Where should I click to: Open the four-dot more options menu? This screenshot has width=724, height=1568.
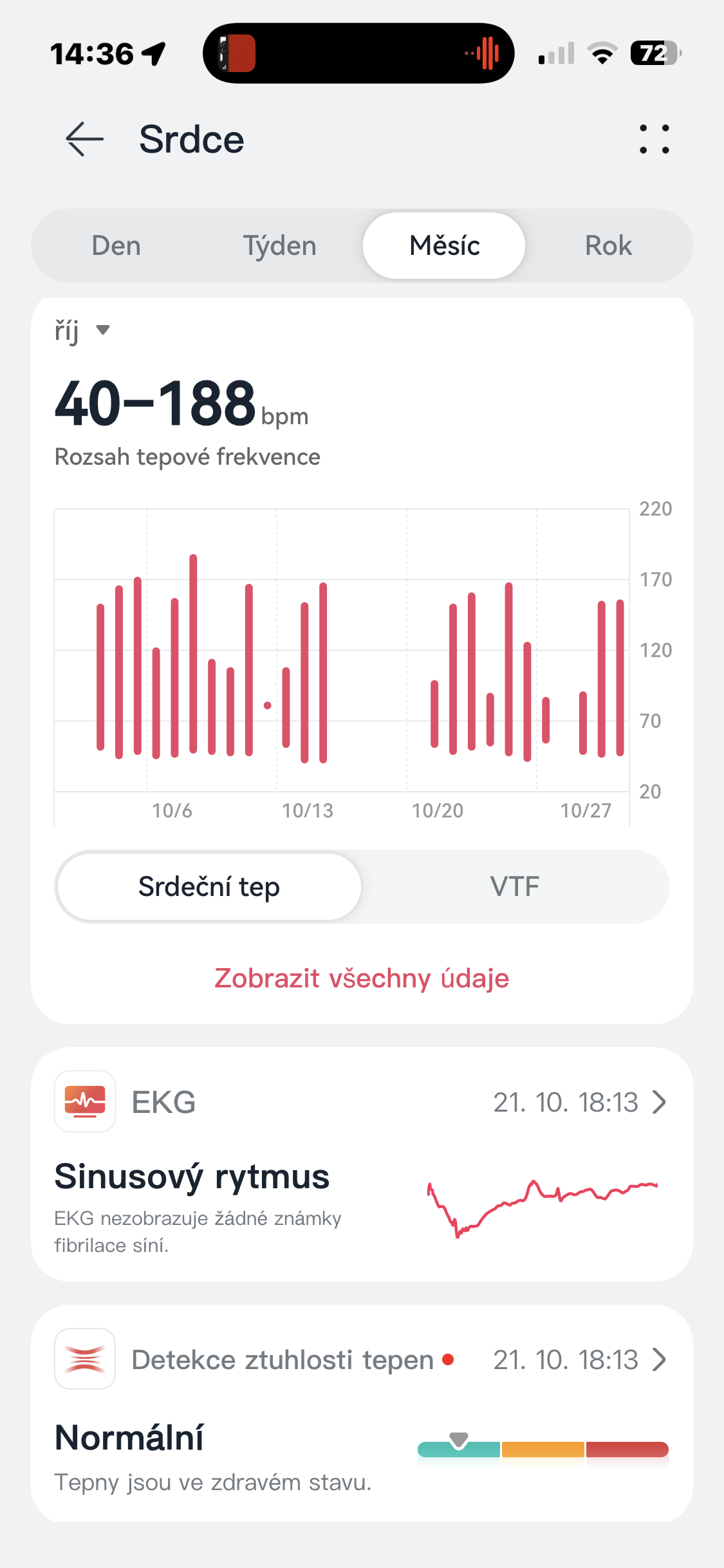(654, 139)
